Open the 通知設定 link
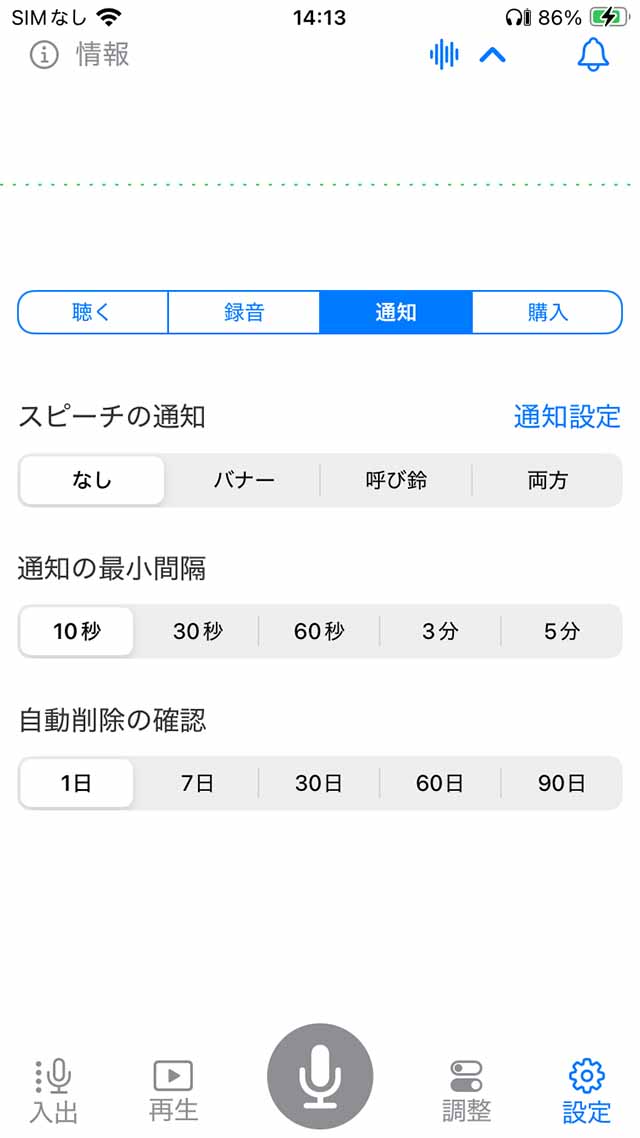Image resolution: width=640 pixels, height=1138 pixels. (x=567, y=416)
